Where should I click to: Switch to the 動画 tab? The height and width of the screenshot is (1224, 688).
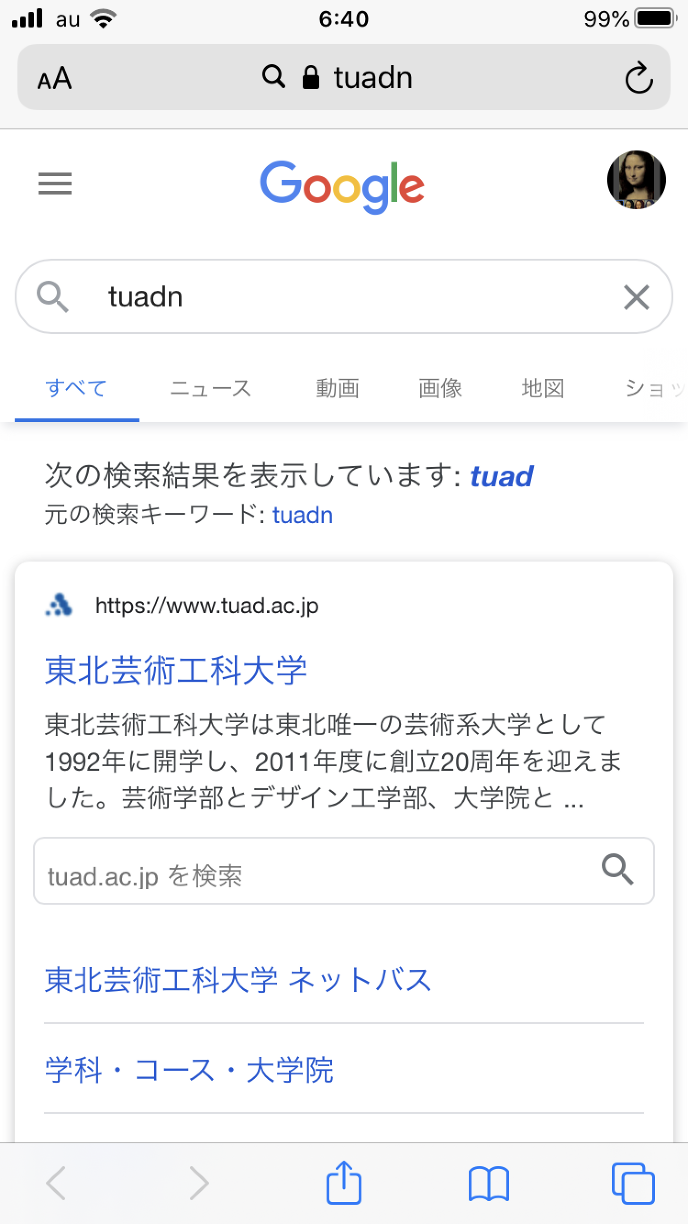tap(338, 389)
